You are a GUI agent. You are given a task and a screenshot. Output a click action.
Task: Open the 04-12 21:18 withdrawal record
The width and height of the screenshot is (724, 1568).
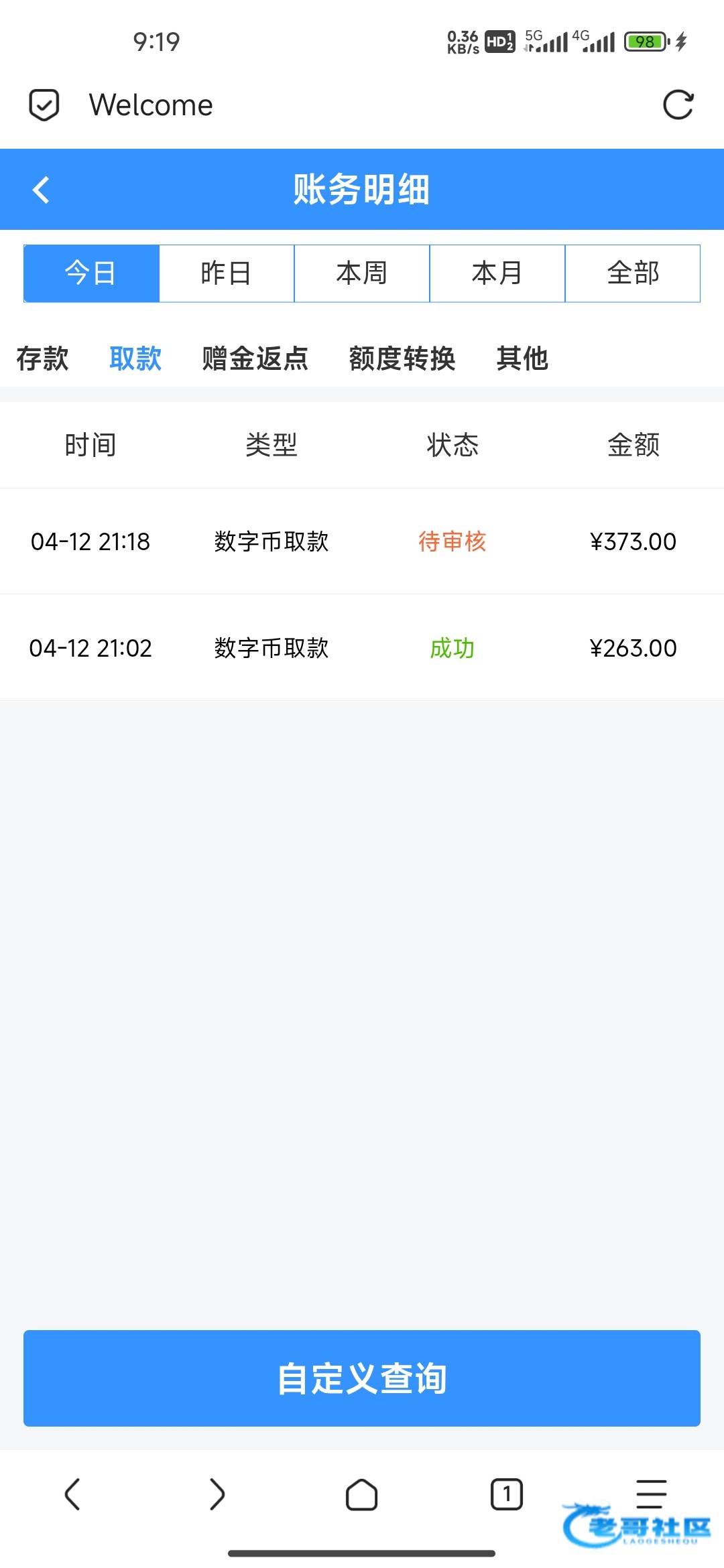coord(362,541)
